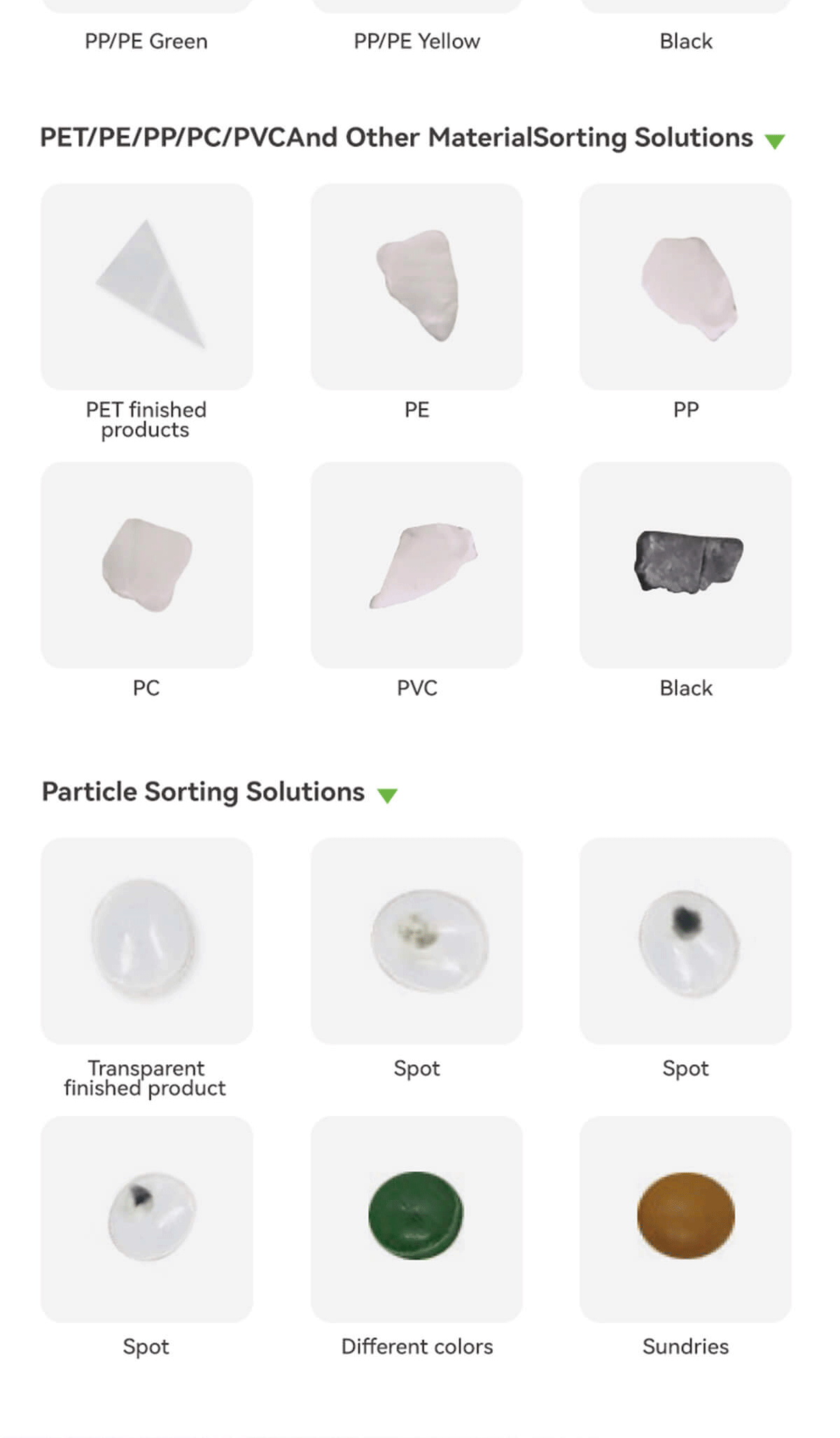This screenshot has width=840, height=1438.
Task: Expand the PET/PE/PP/PC/PVC Material Sorting Solutions section
Action: coord(774,141)
